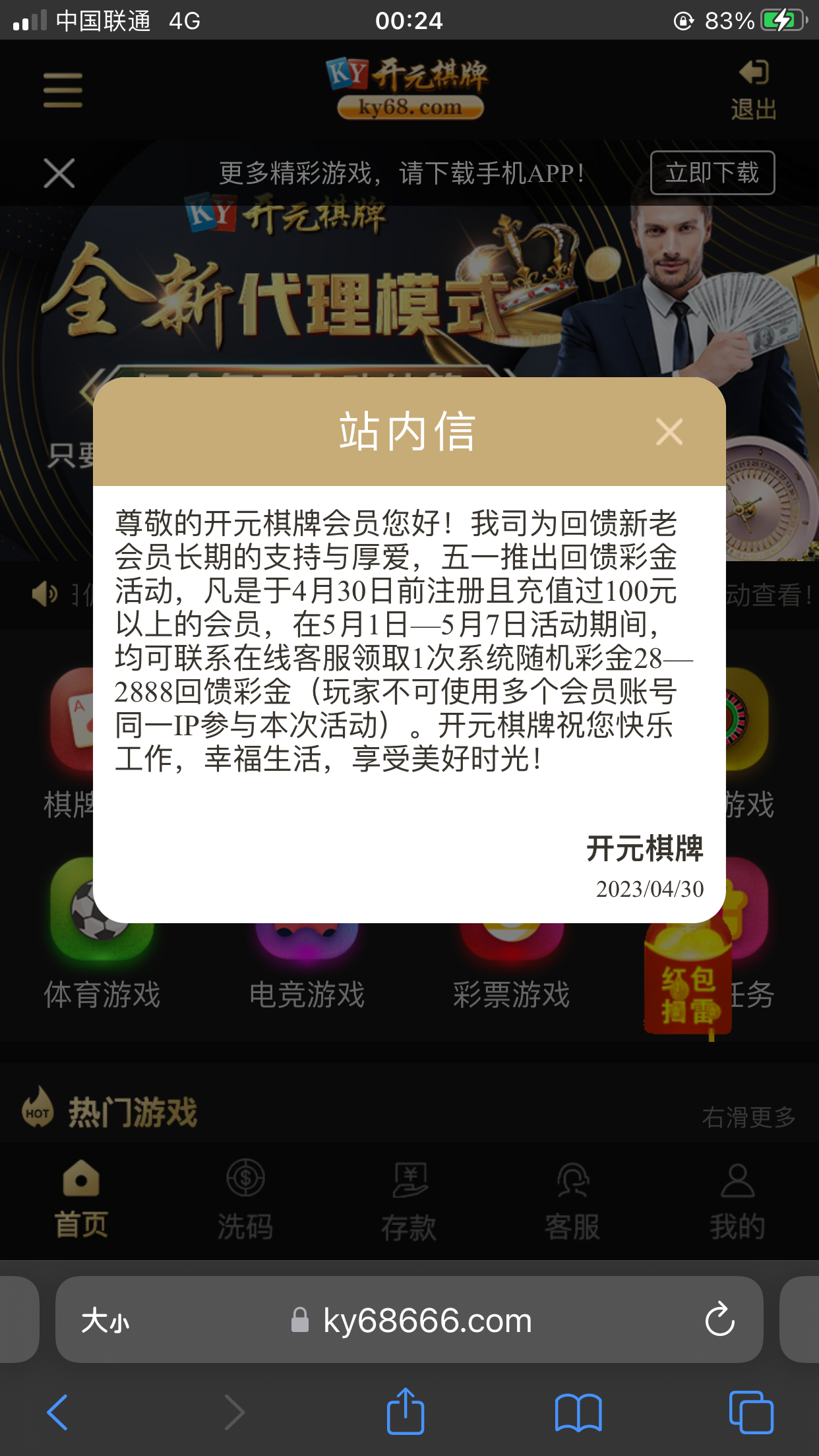
Task: Open the 大小 text size menu
Action: [x=106, y=1321]
